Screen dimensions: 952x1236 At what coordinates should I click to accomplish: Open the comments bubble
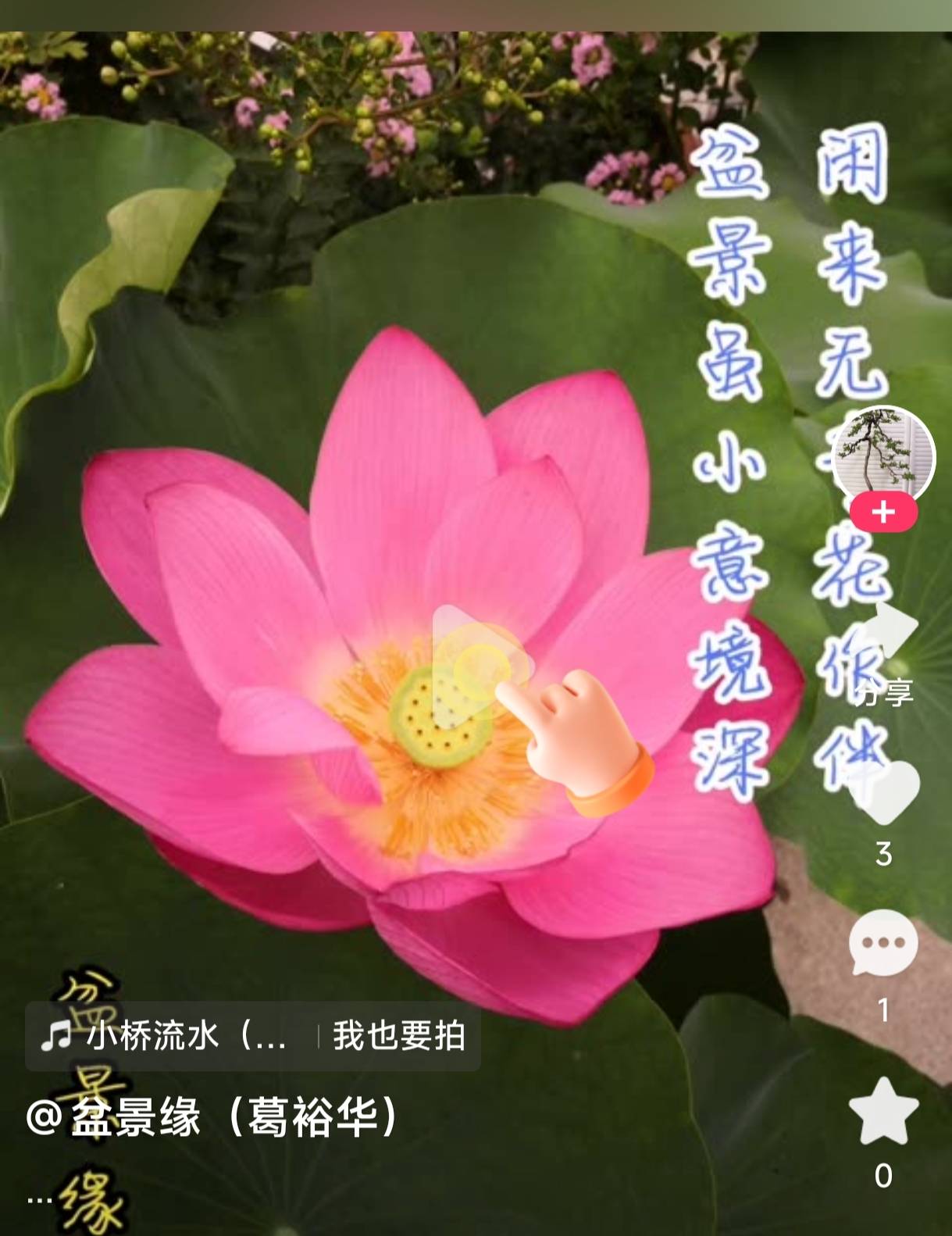pos(883,943)
